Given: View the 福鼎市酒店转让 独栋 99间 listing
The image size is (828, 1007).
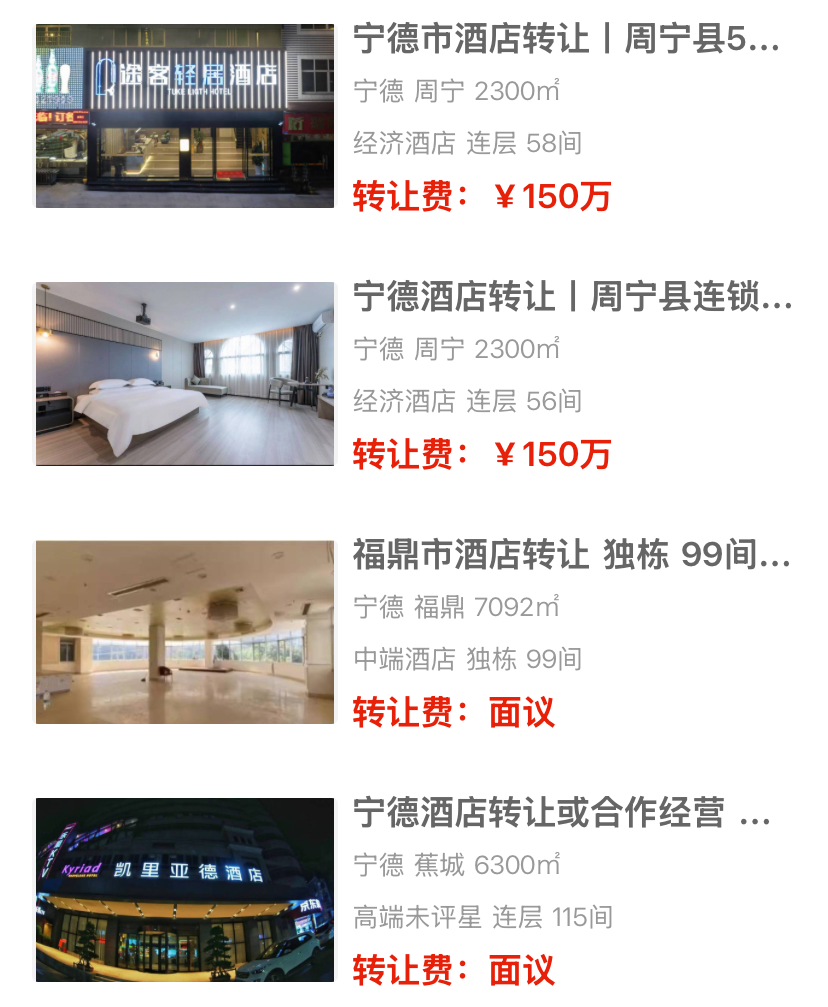Looking at the screenshot, I should coord(570,555).
